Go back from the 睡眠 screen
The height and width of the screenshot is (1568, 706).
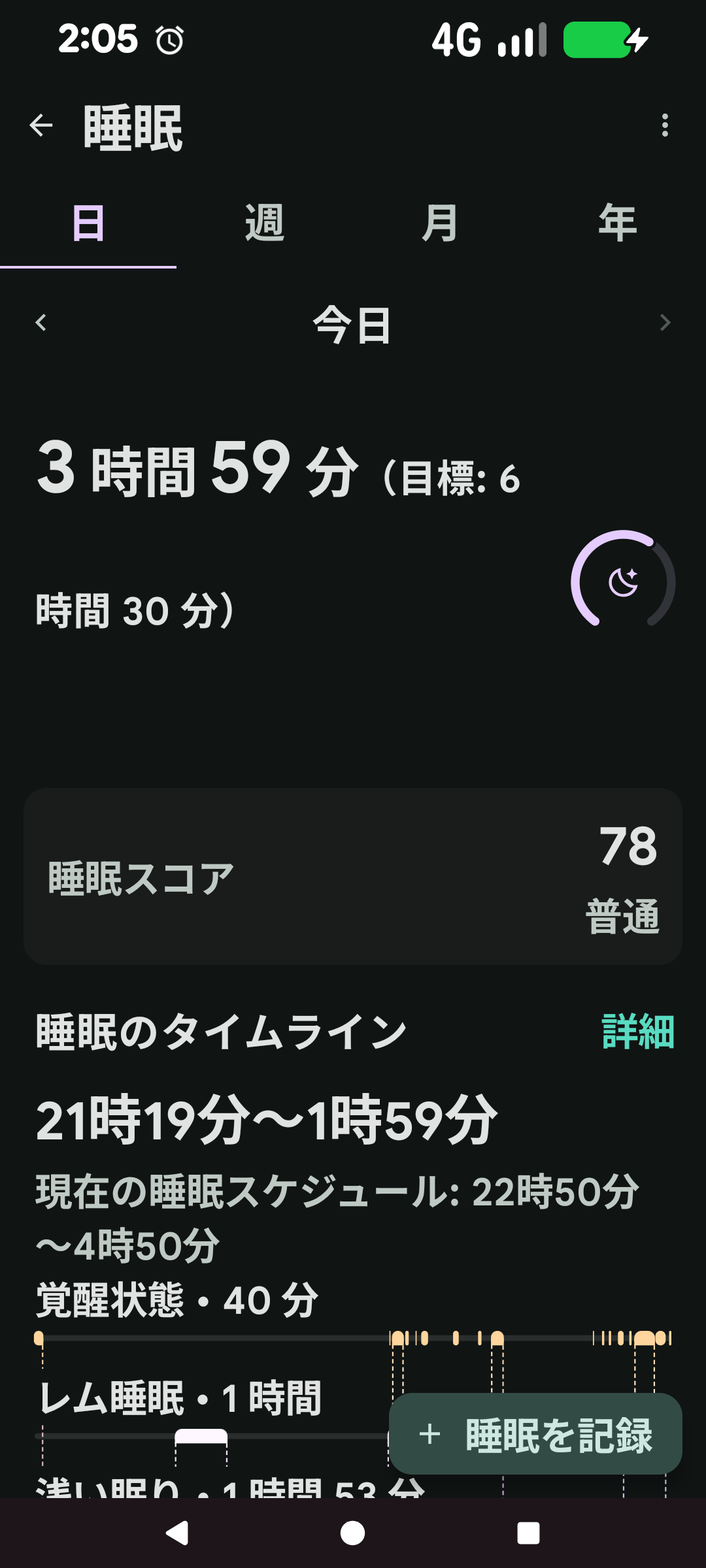click(41, 125)
